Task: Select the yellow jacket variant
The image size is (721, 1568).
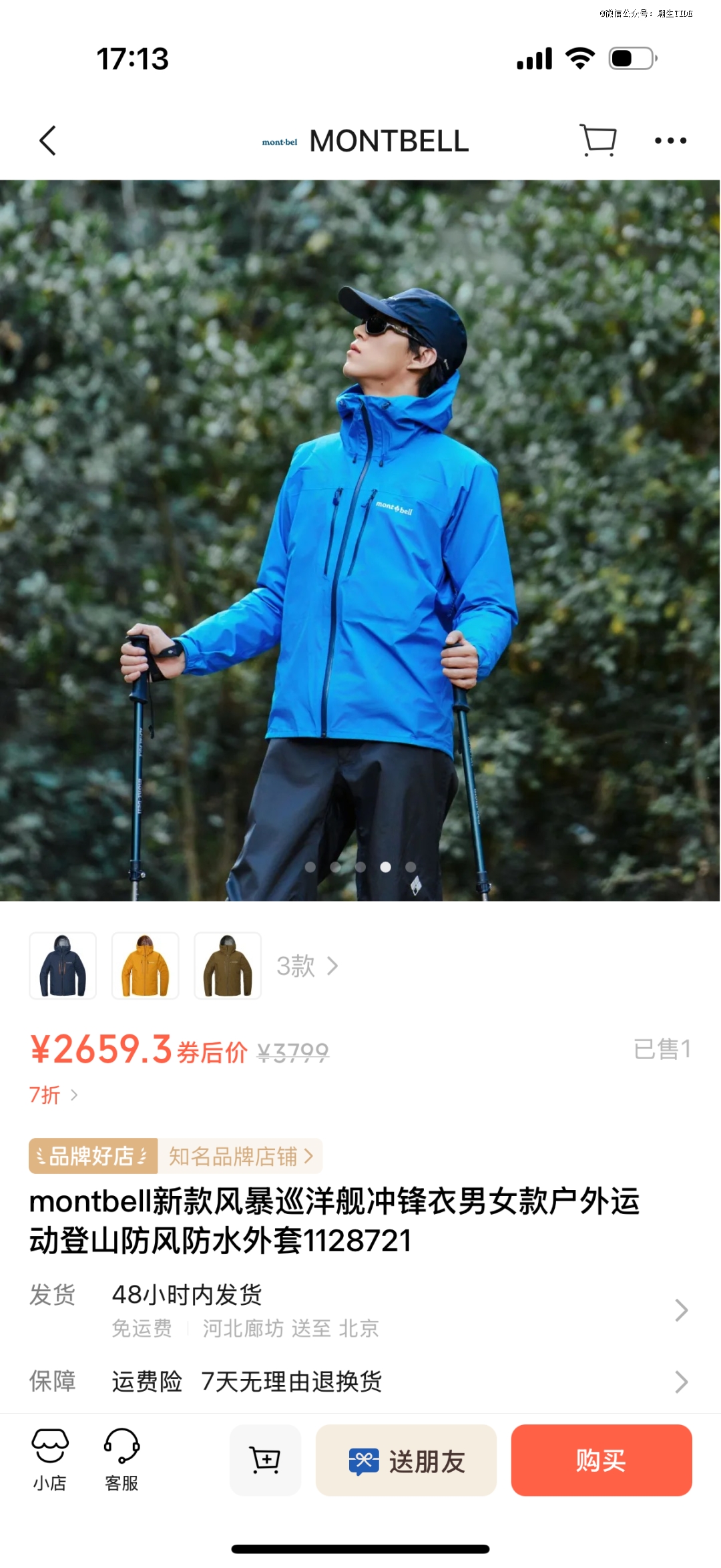Action: [x=146, y=966]
